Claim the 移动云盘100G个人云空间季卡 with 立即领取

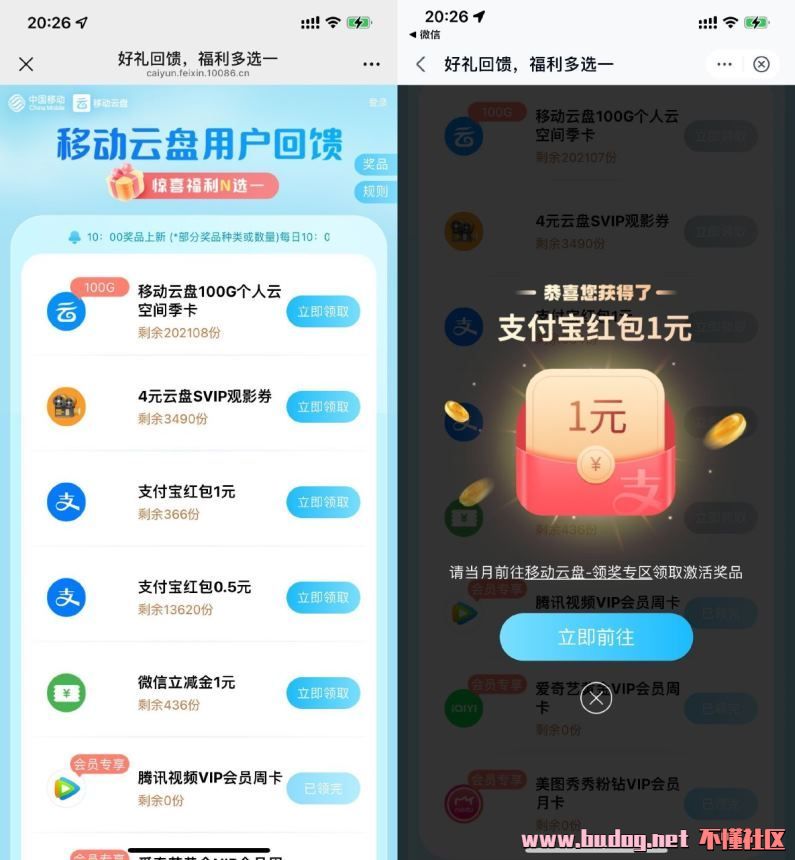click(323, 312)
